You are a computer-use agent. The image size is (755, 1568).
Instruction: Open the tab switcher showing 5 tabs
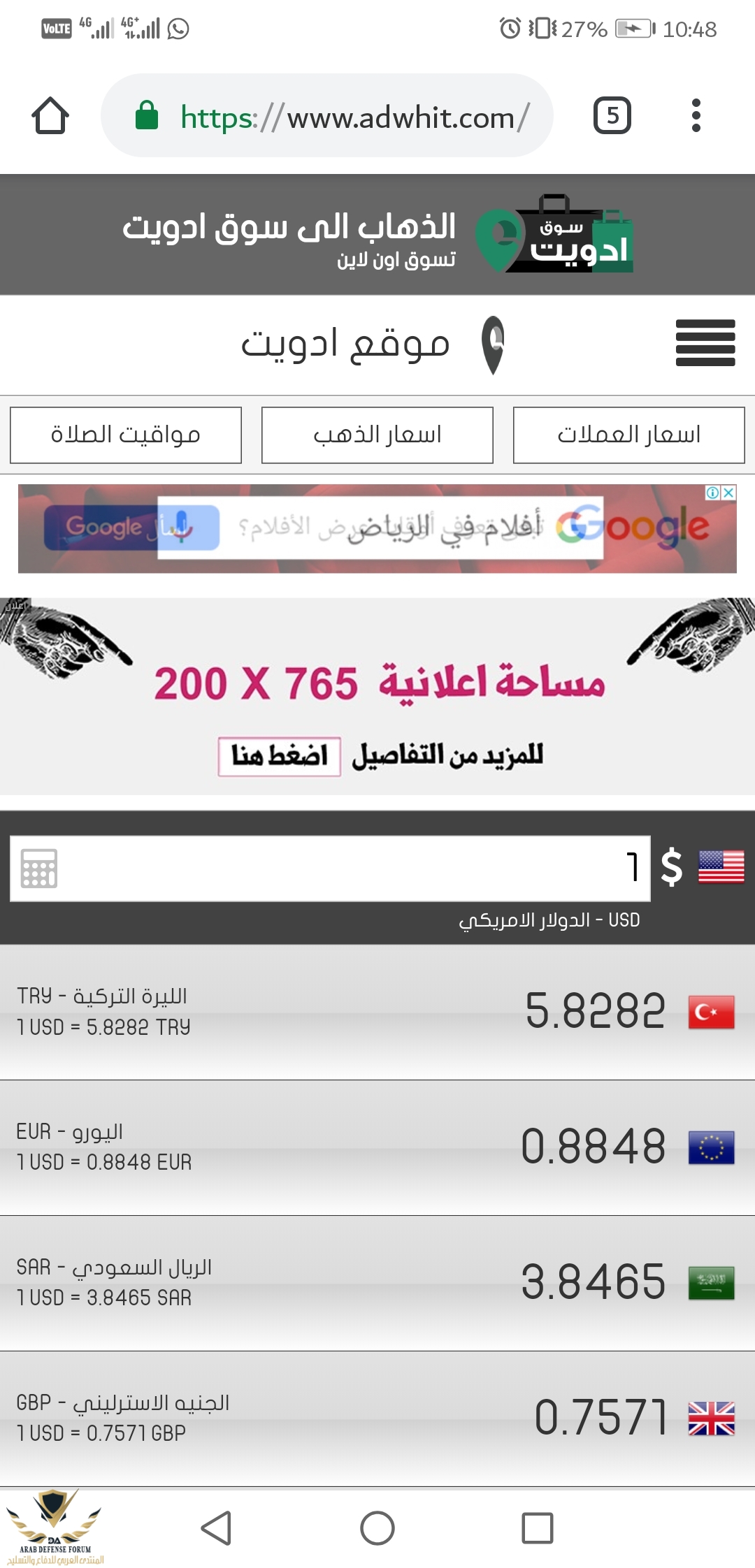[612, 116]
